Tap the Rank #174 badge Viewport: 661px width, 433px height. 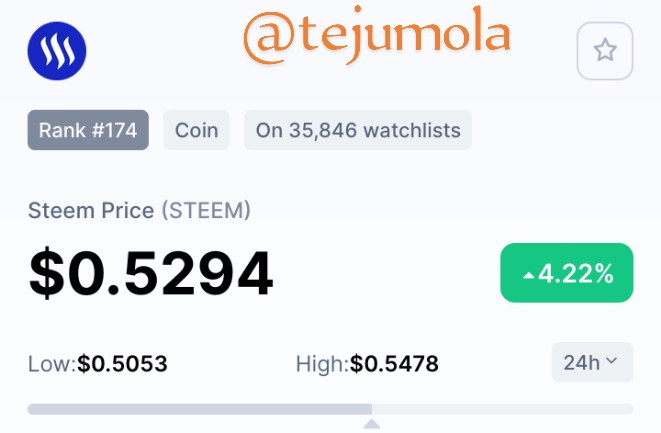[x=88, y=130]
